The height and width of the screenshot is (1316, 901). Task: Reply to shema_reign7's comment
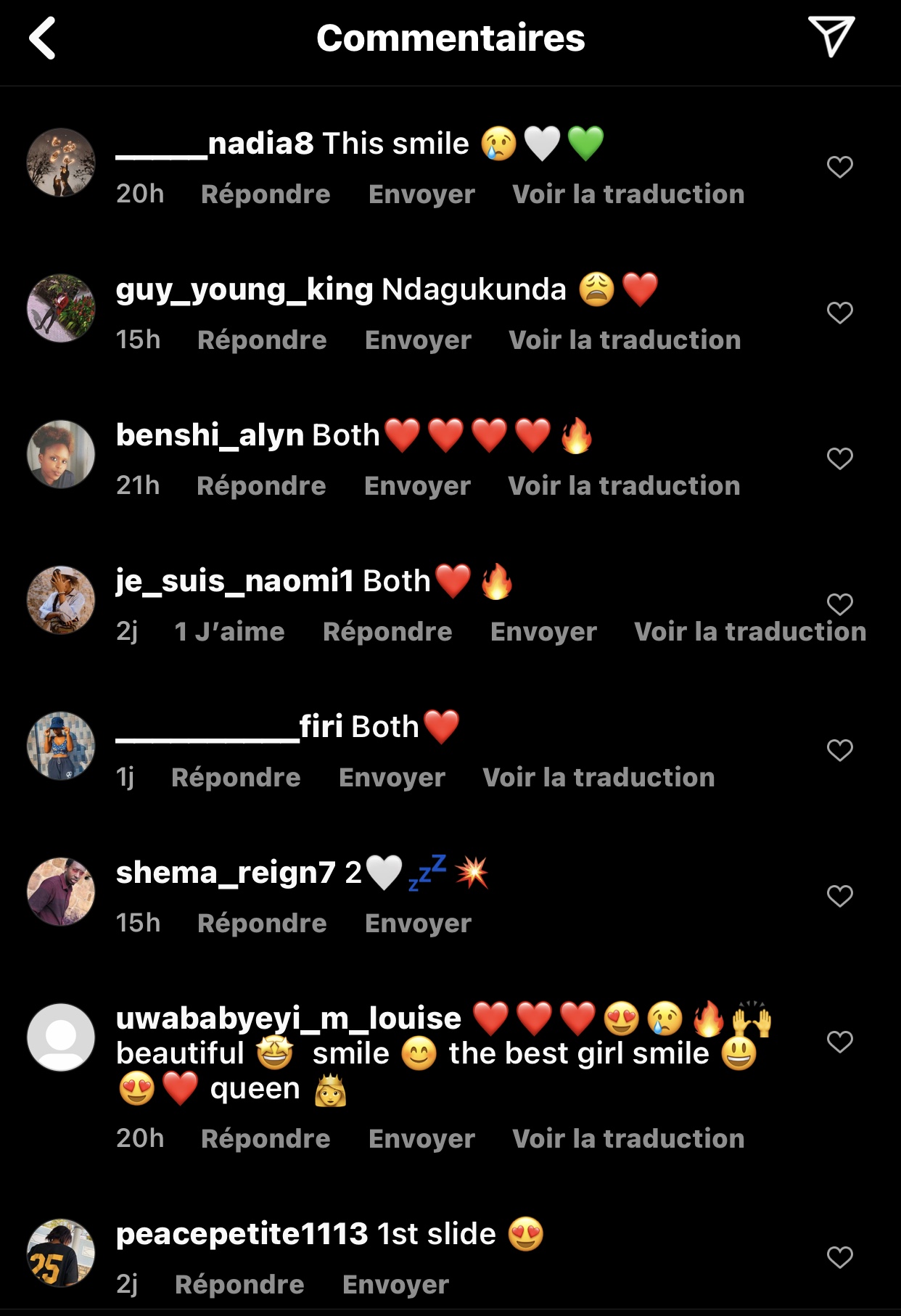point(262,924)
